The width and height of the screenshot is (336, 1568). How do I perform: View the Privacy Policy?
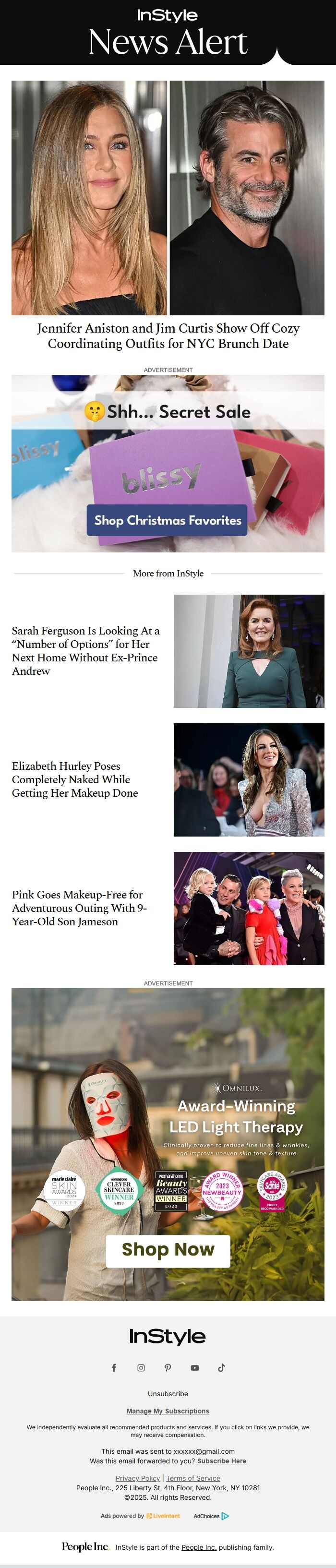coord(138,1478)
